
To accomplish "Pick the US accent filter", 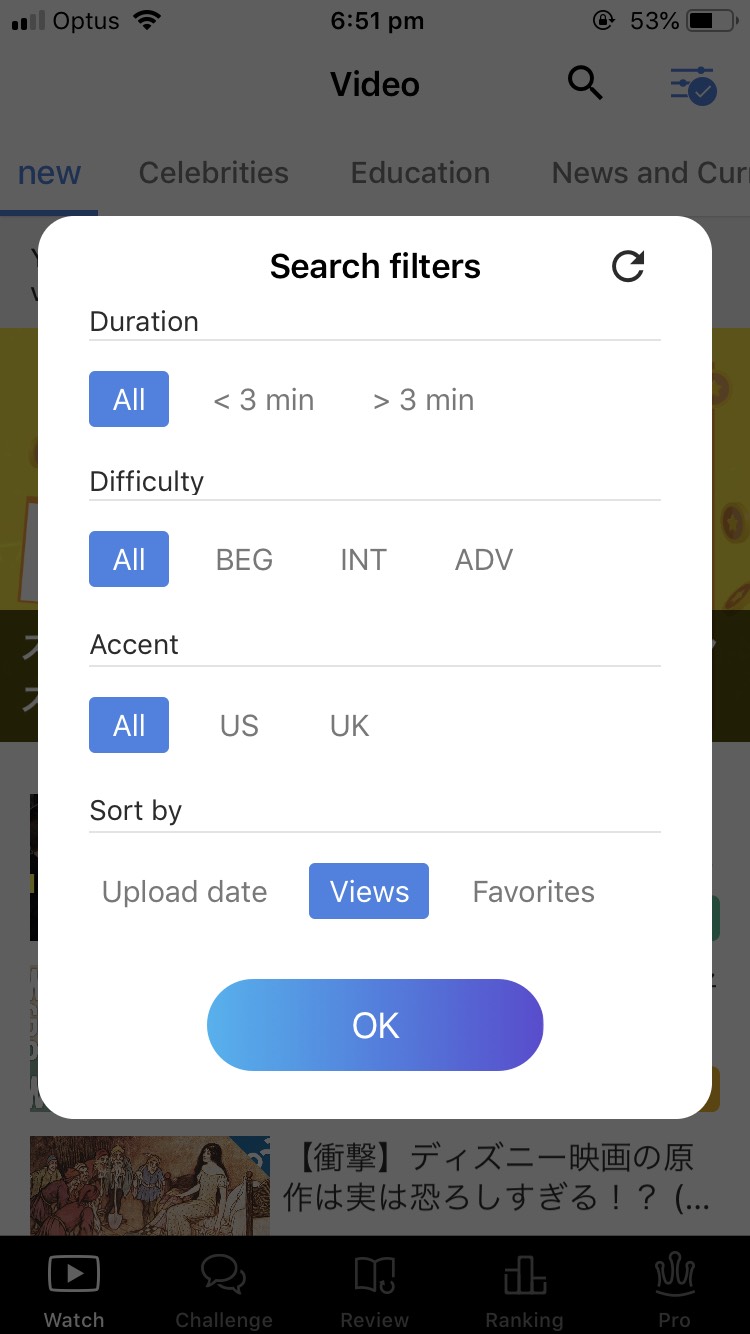I will coord(239,725).
